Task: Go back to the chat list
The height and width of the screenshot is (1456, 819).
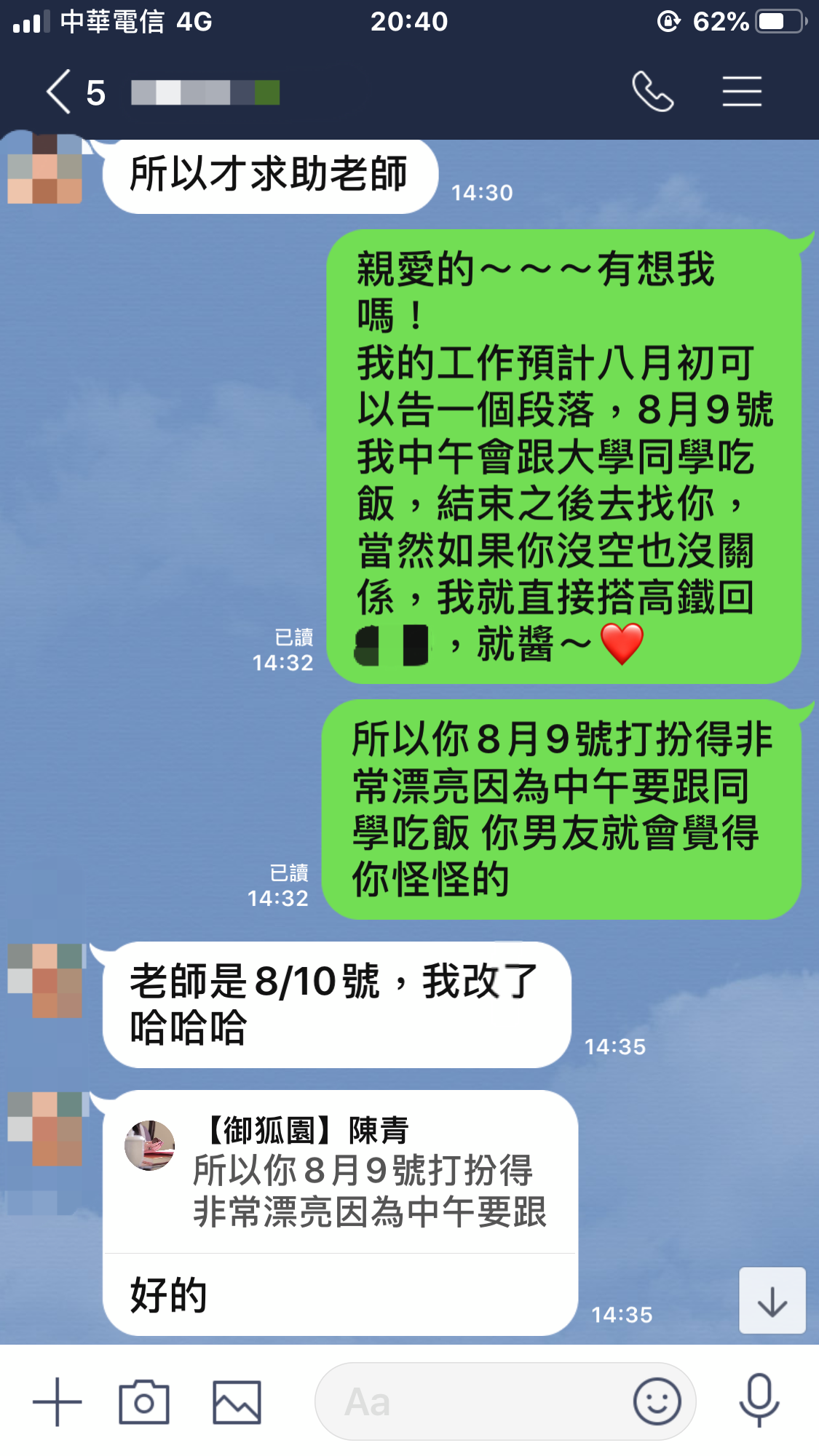Action: point(60,92)
